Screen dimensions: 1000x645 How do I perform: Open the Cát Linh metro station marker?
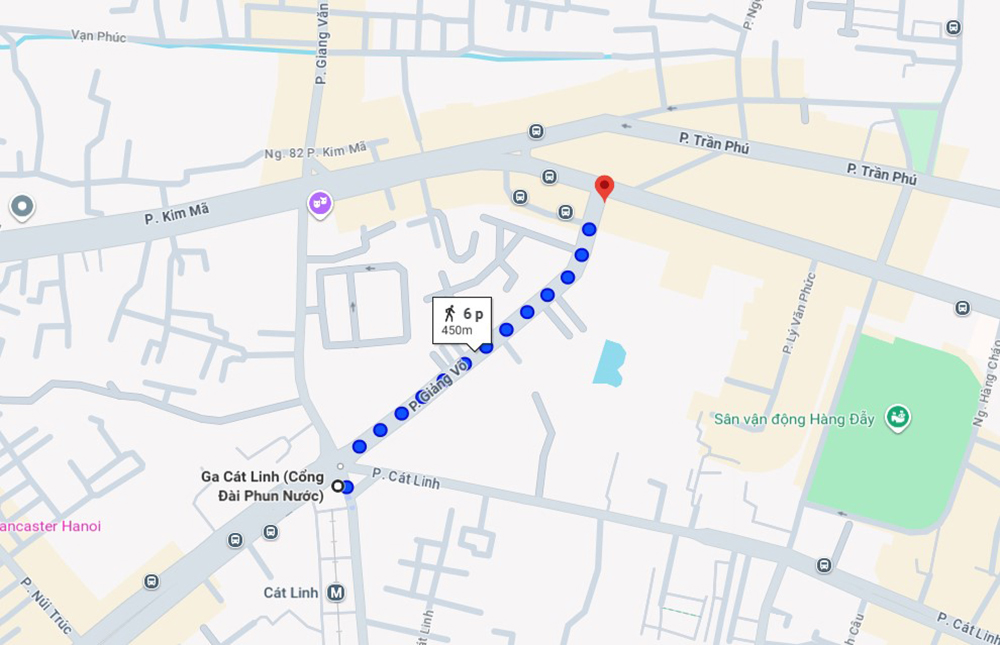tap(336, 592)
